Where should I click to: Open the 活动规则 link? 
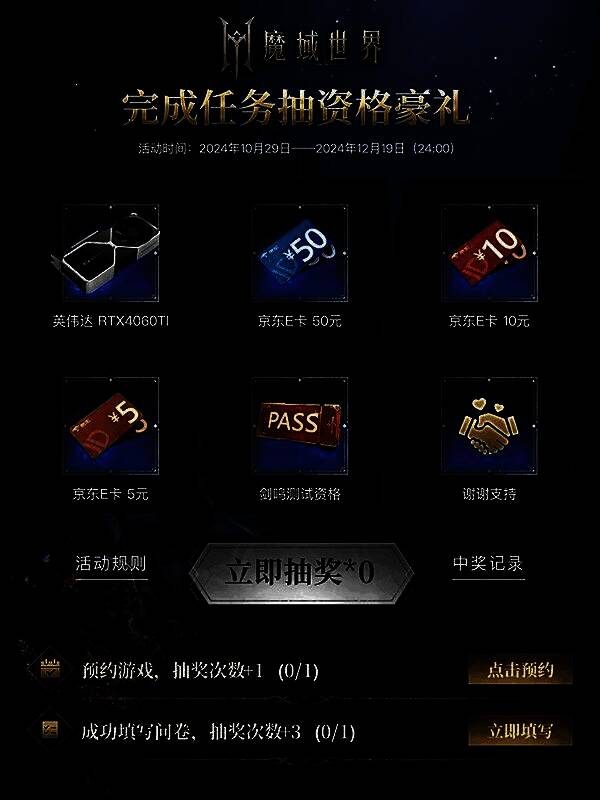[111, 563]
